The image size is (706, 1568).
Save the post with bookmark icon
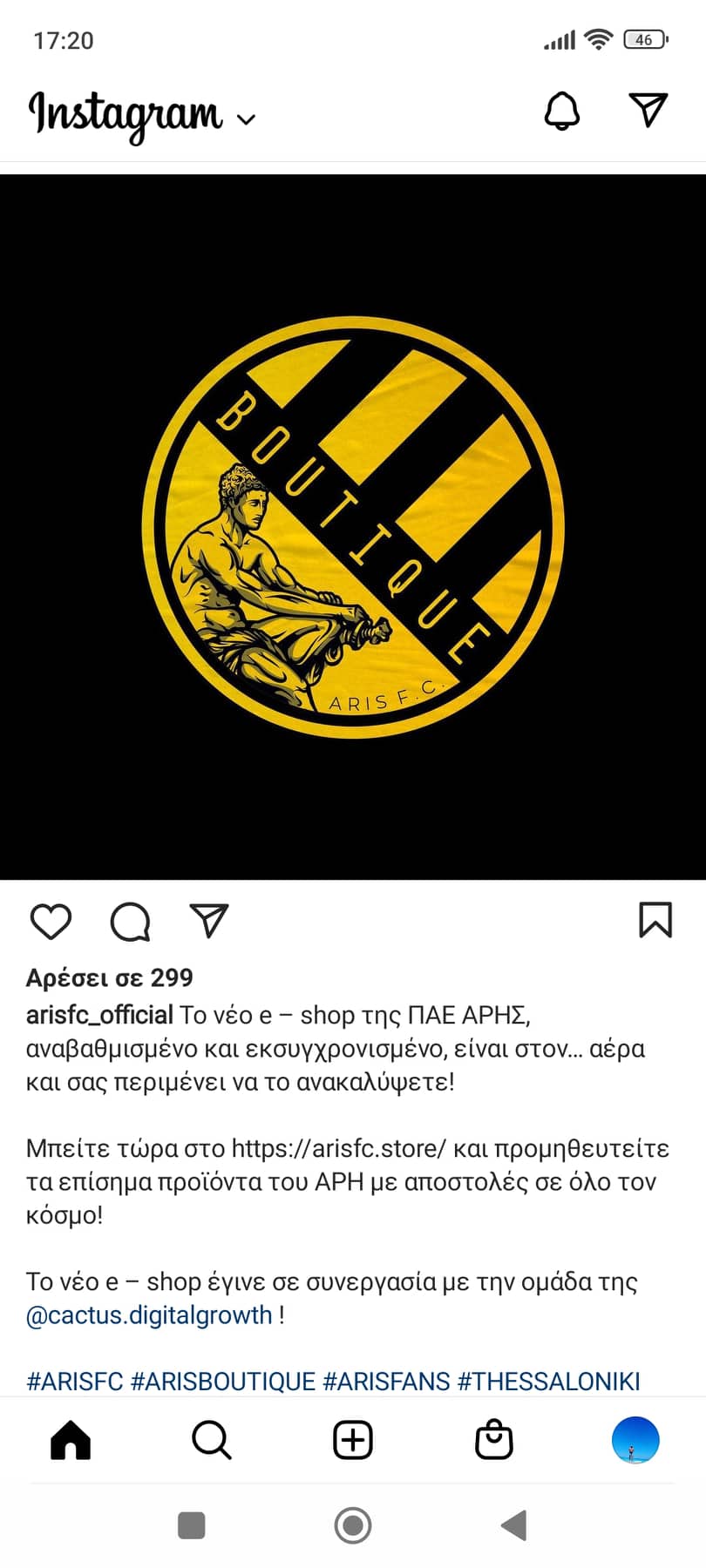pyautogui.click(x=655, y=920)
